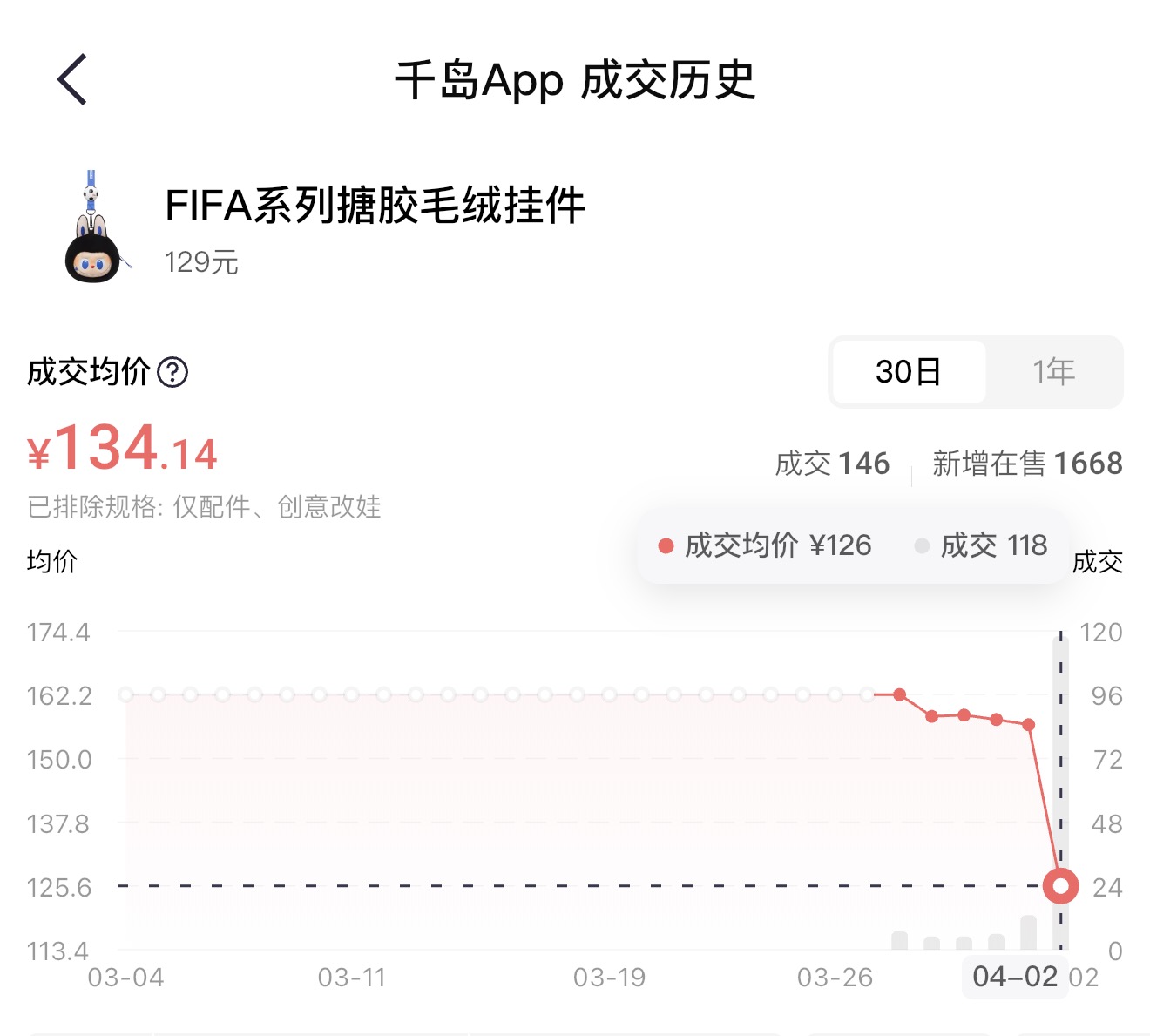Select the 30日 time range
This screenshot has height=1036, width=1150.
coord(908,372)
